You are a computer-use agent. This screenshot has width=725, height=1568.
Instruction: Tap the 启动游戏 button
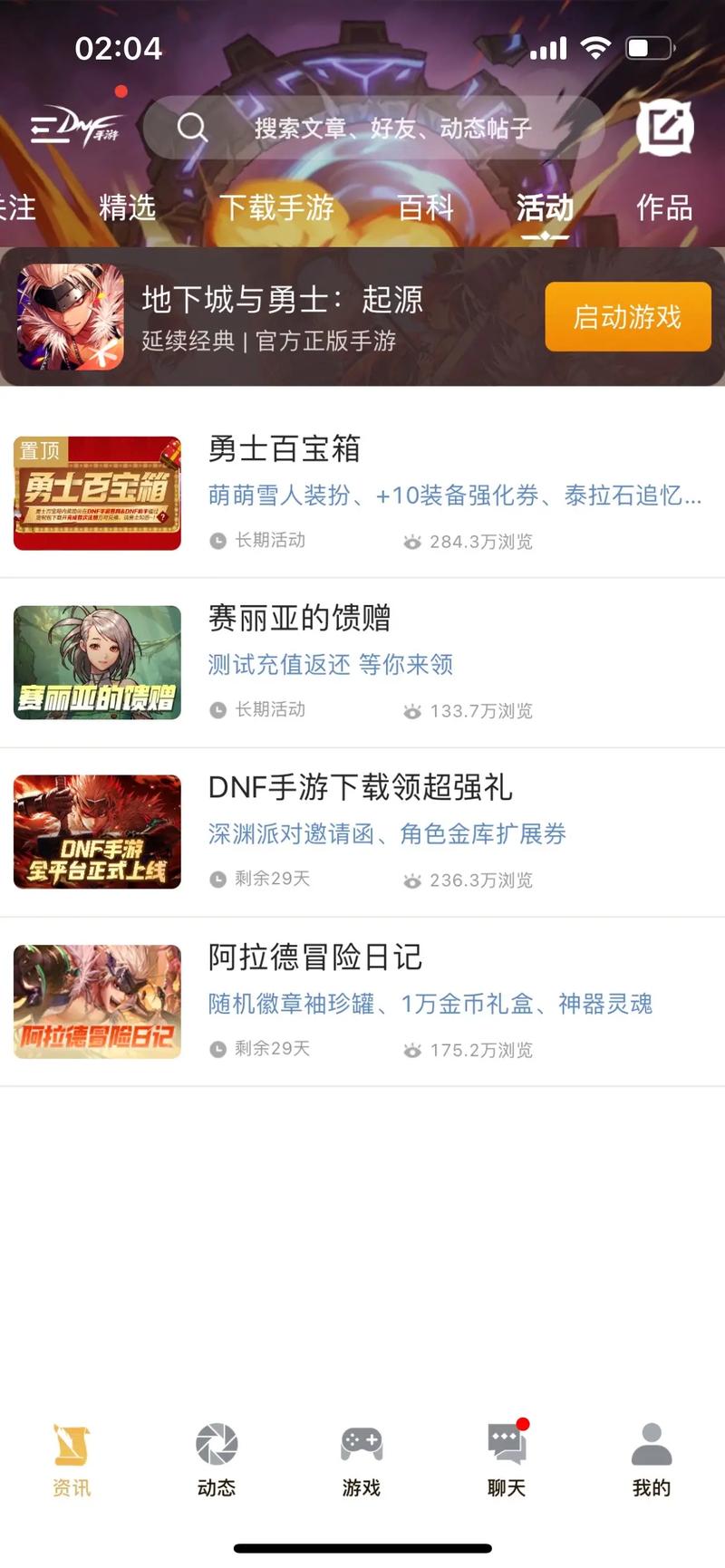(627, 317)
